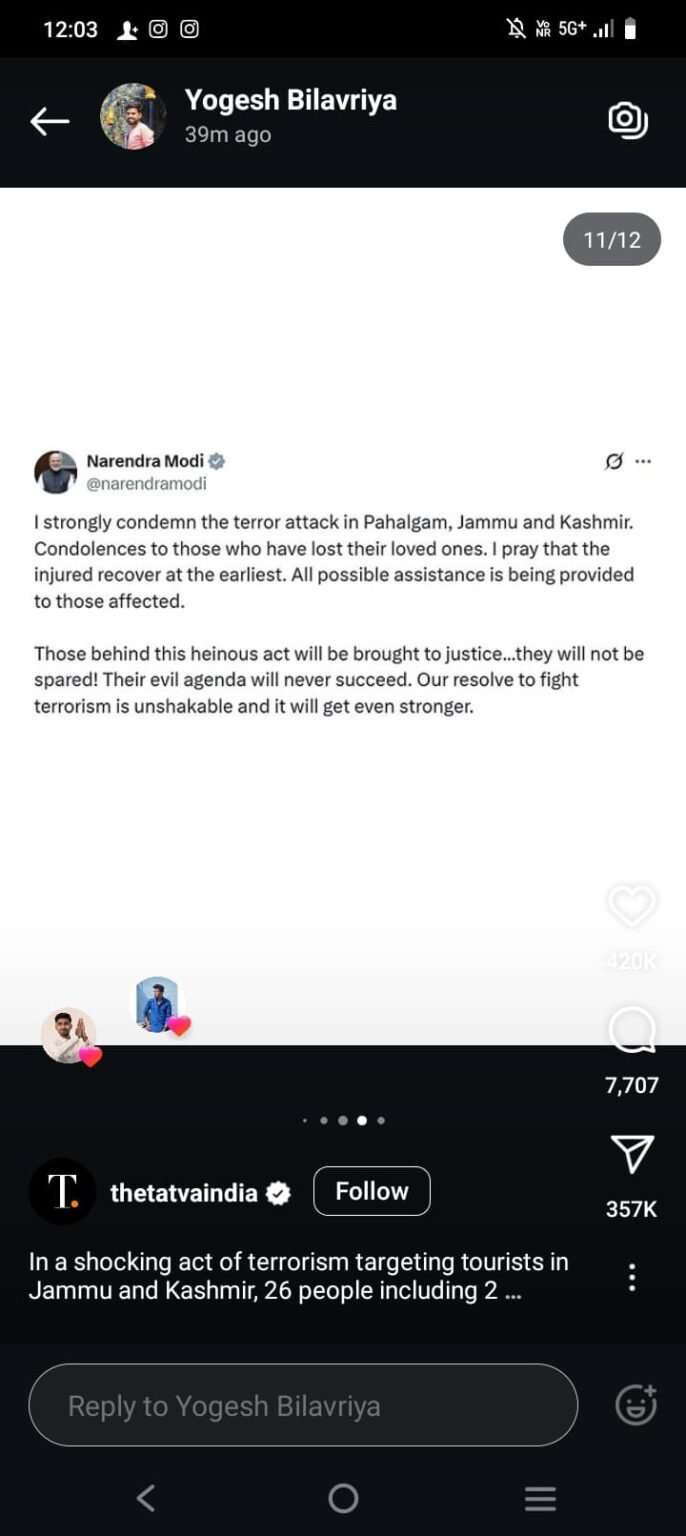Follow thetatvaindia
This screenshot has width=686, height=1536.
coord(371,1191)
